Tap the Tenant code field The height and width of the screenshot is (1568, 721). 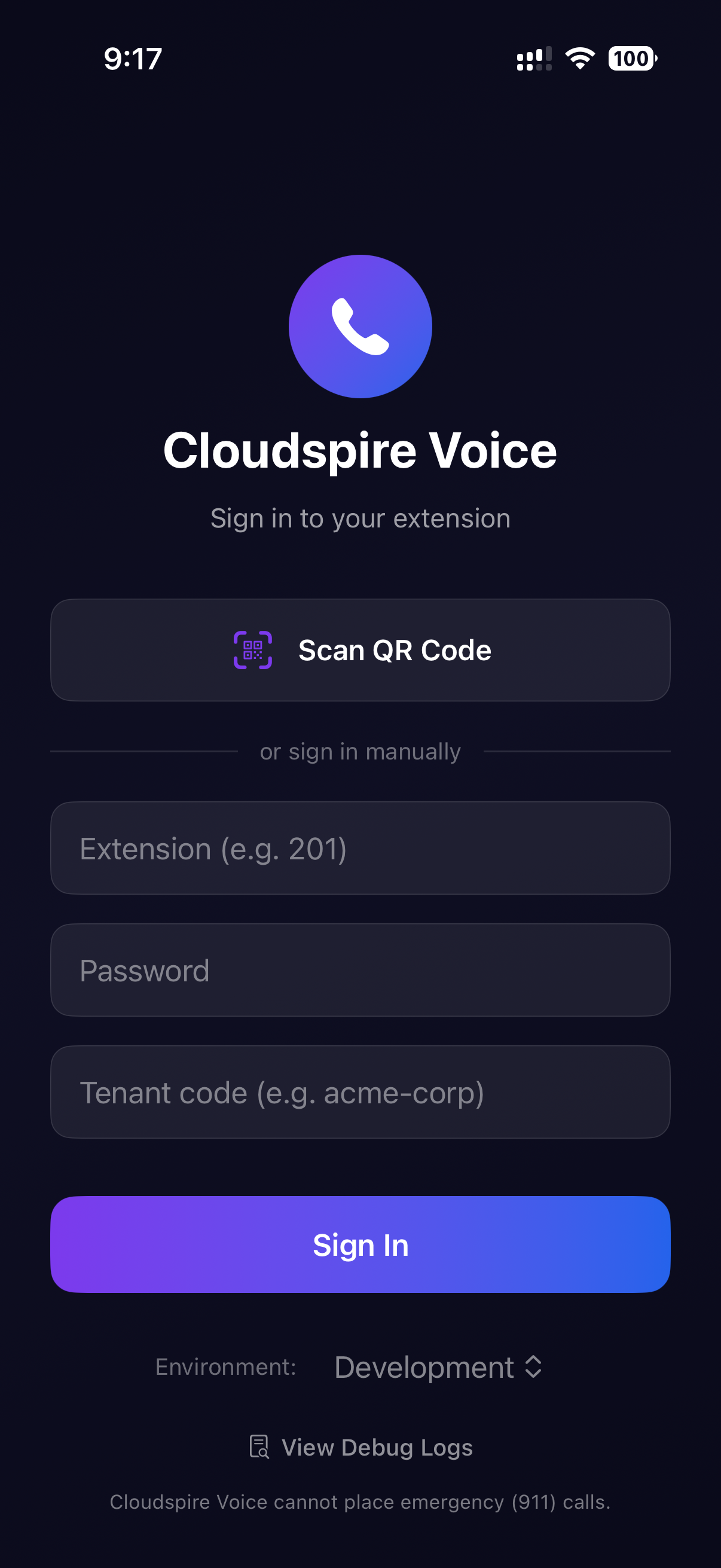(x=360, y=1093)
